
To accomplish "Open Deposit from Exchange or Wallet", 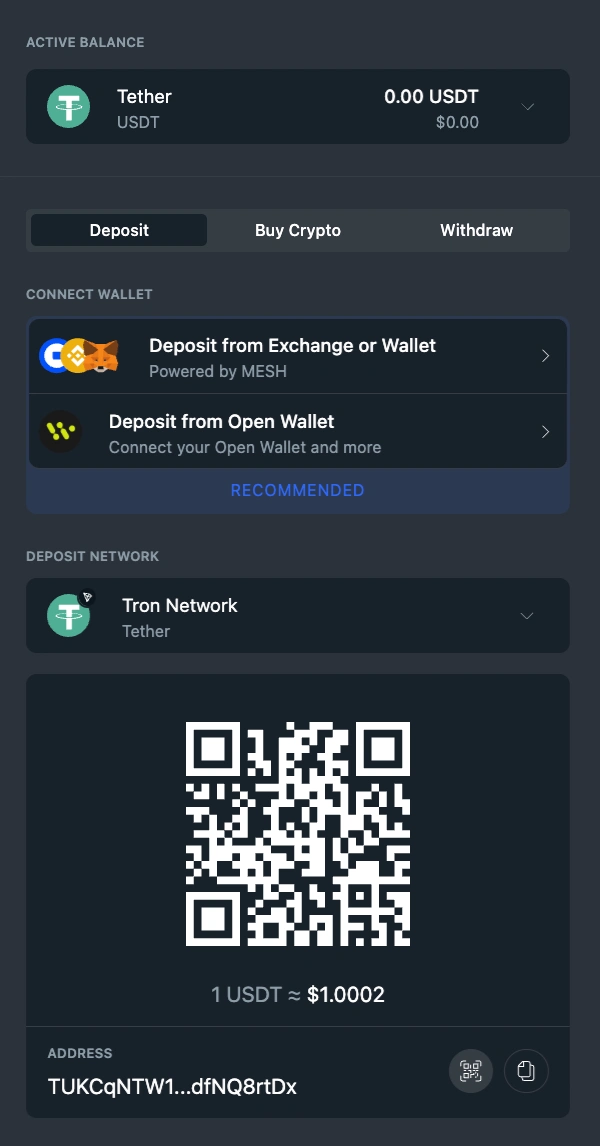I will (x=298, y=356).
